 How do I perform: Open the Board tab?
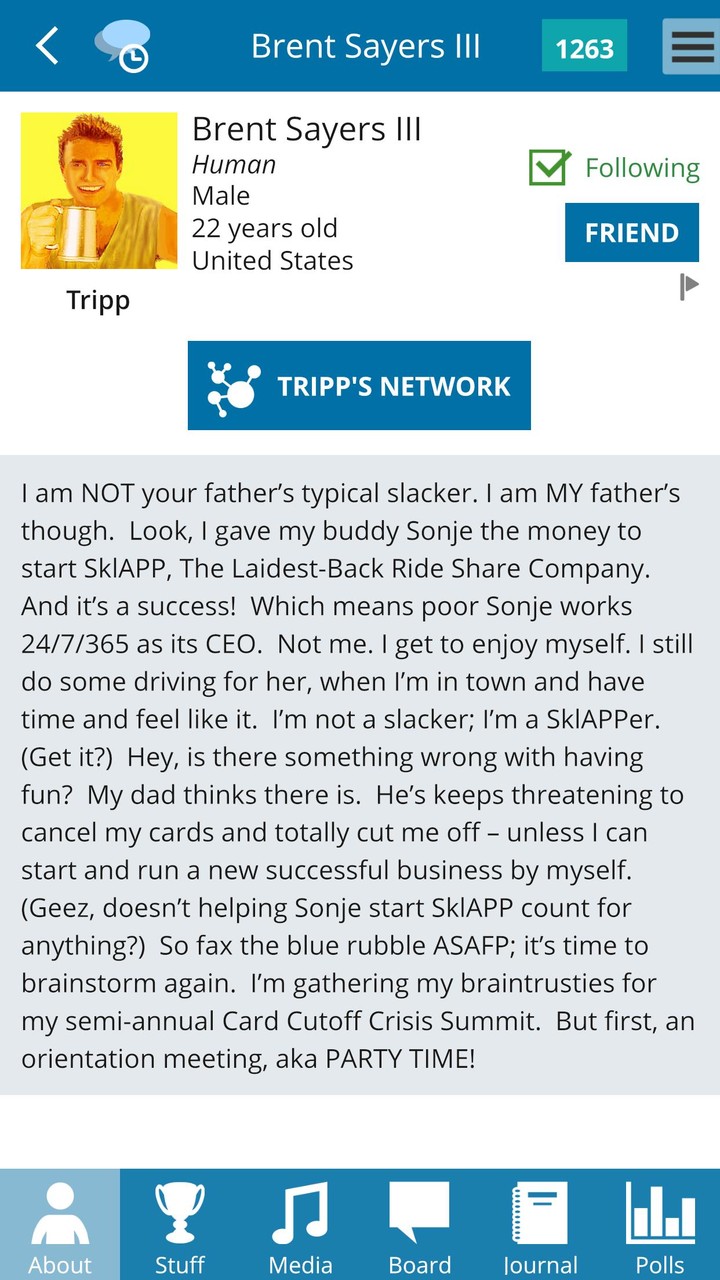point(420,1225)
